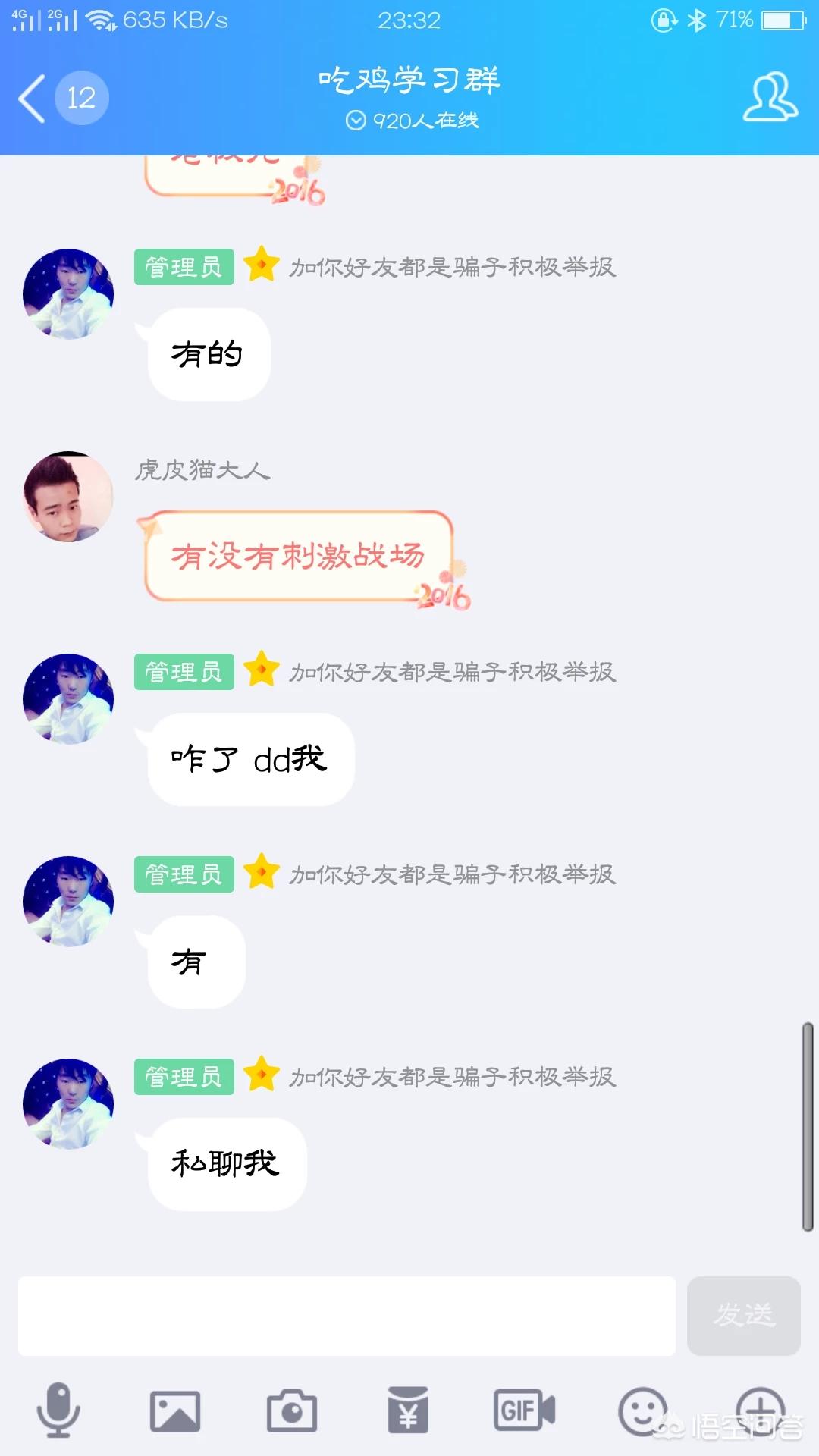Image resolution: width=819 pixels, height=1456 pixels.
Task: Send a red packet
Action: [x=408, y=1410]
